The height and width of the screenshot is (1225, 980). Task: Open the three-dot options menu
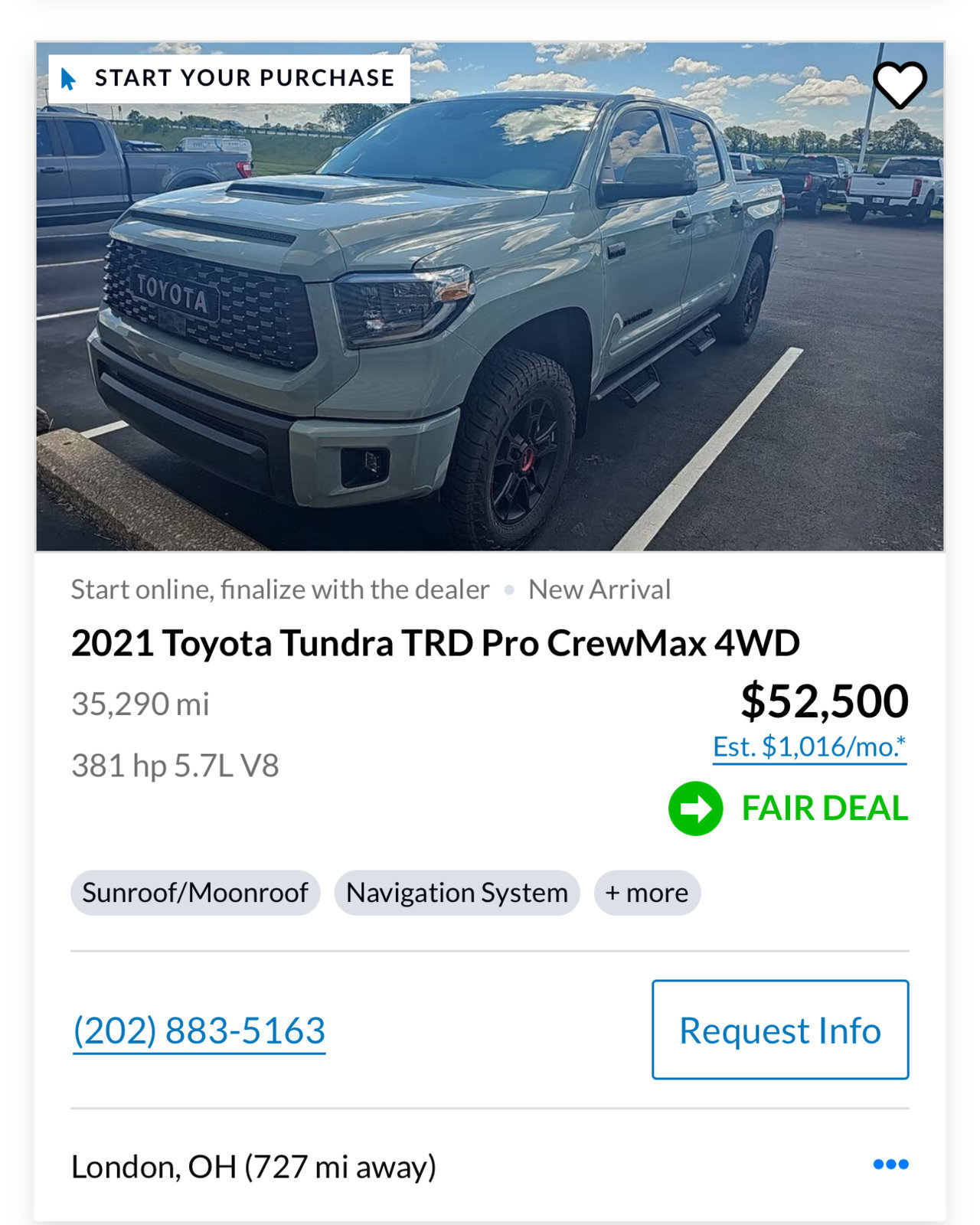coord(890,1165)
